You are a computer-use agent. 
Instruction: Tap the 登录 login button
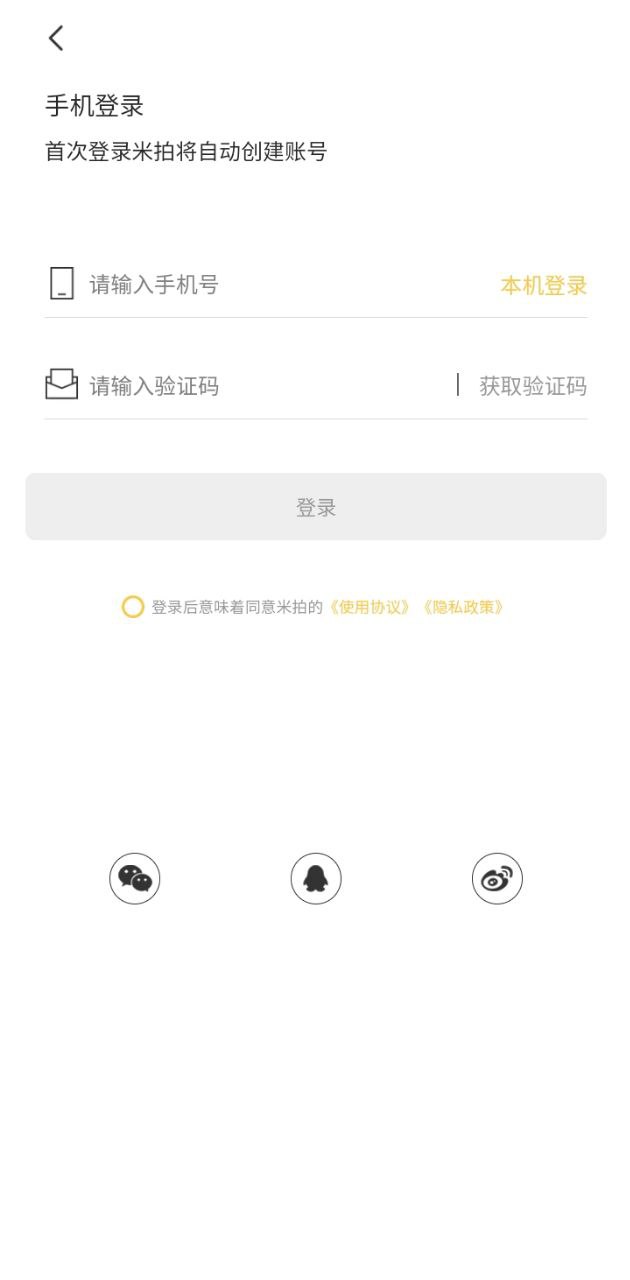315,507
